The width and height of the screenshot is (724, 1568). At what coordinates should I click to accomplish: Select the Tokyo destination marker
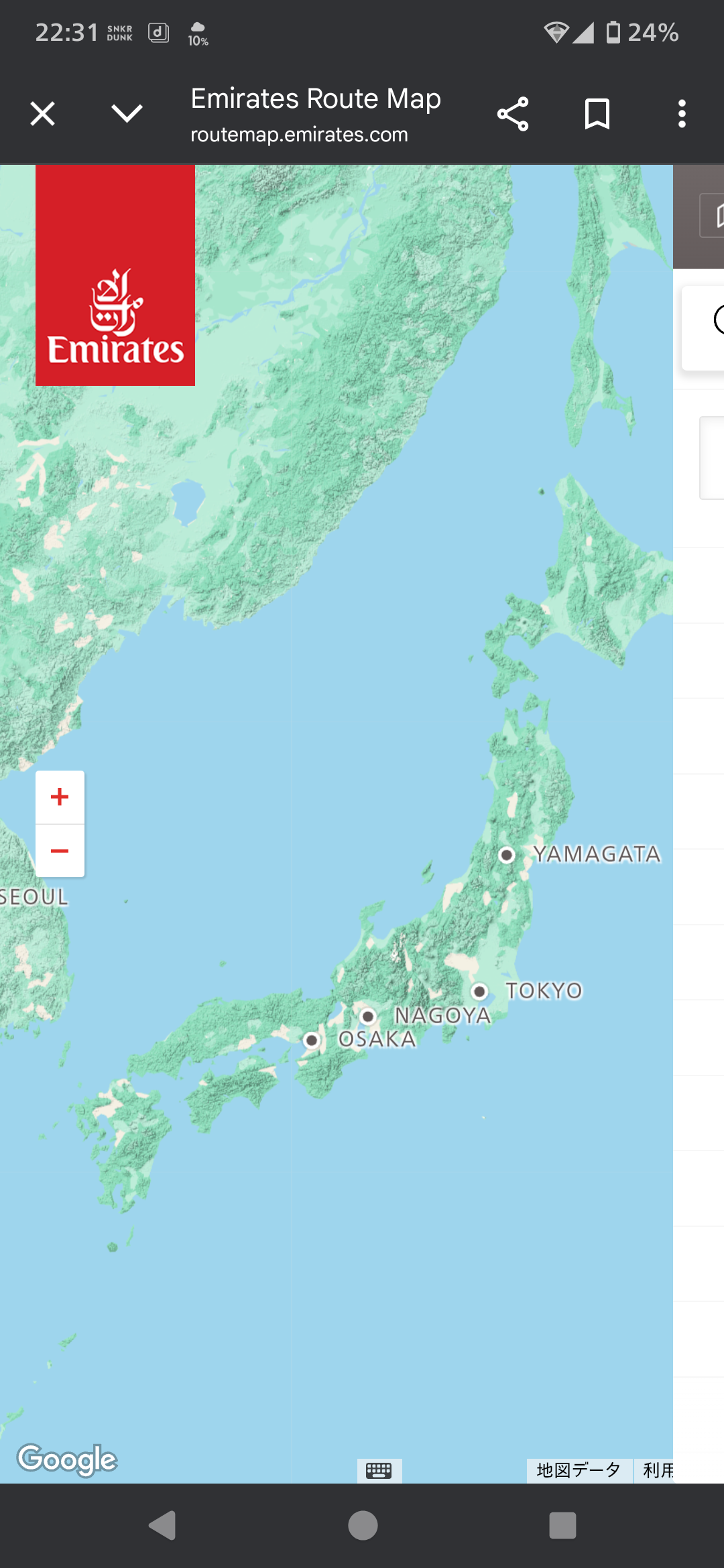pyautogui.click(x=479, y=991)
